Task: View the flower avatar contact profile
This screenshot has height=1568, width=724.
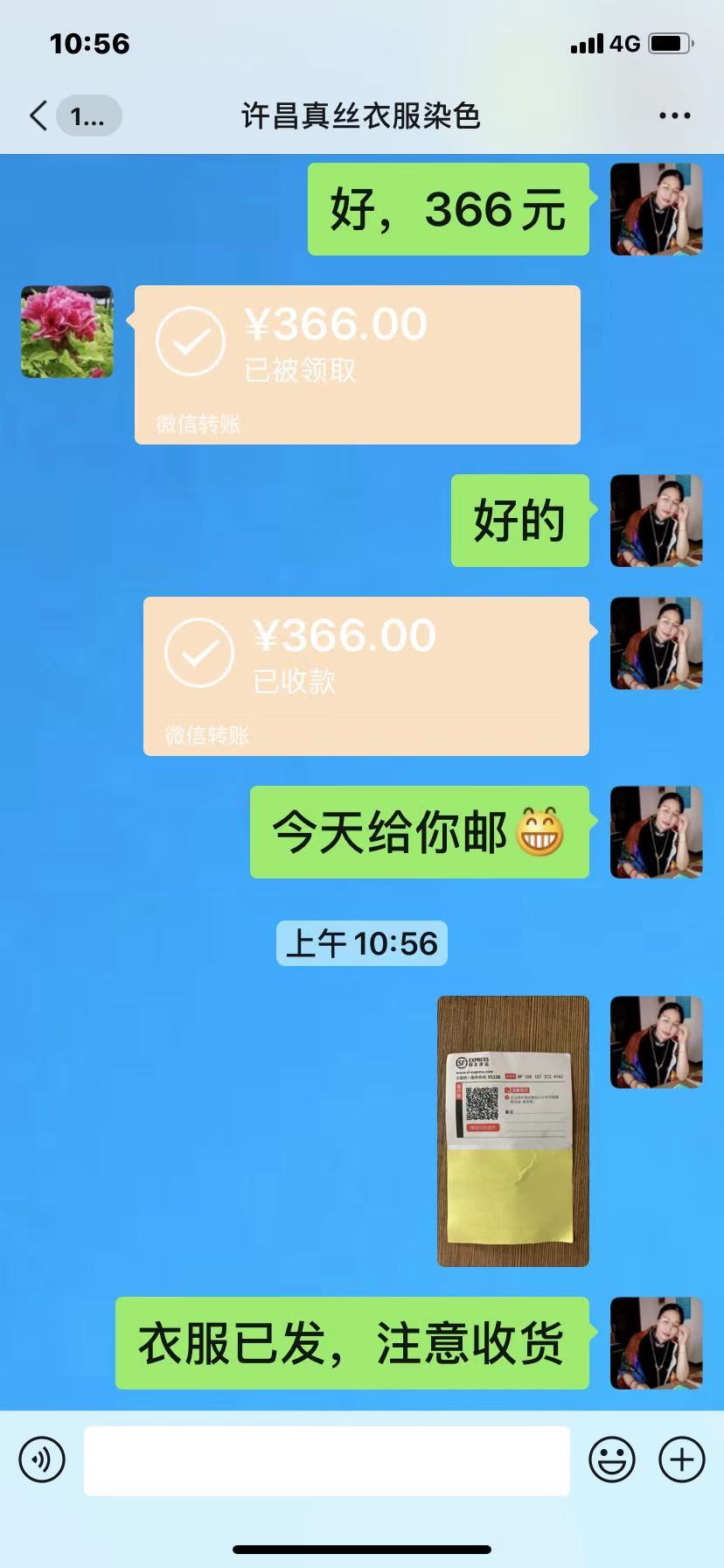Action: (x=67, y=332)
